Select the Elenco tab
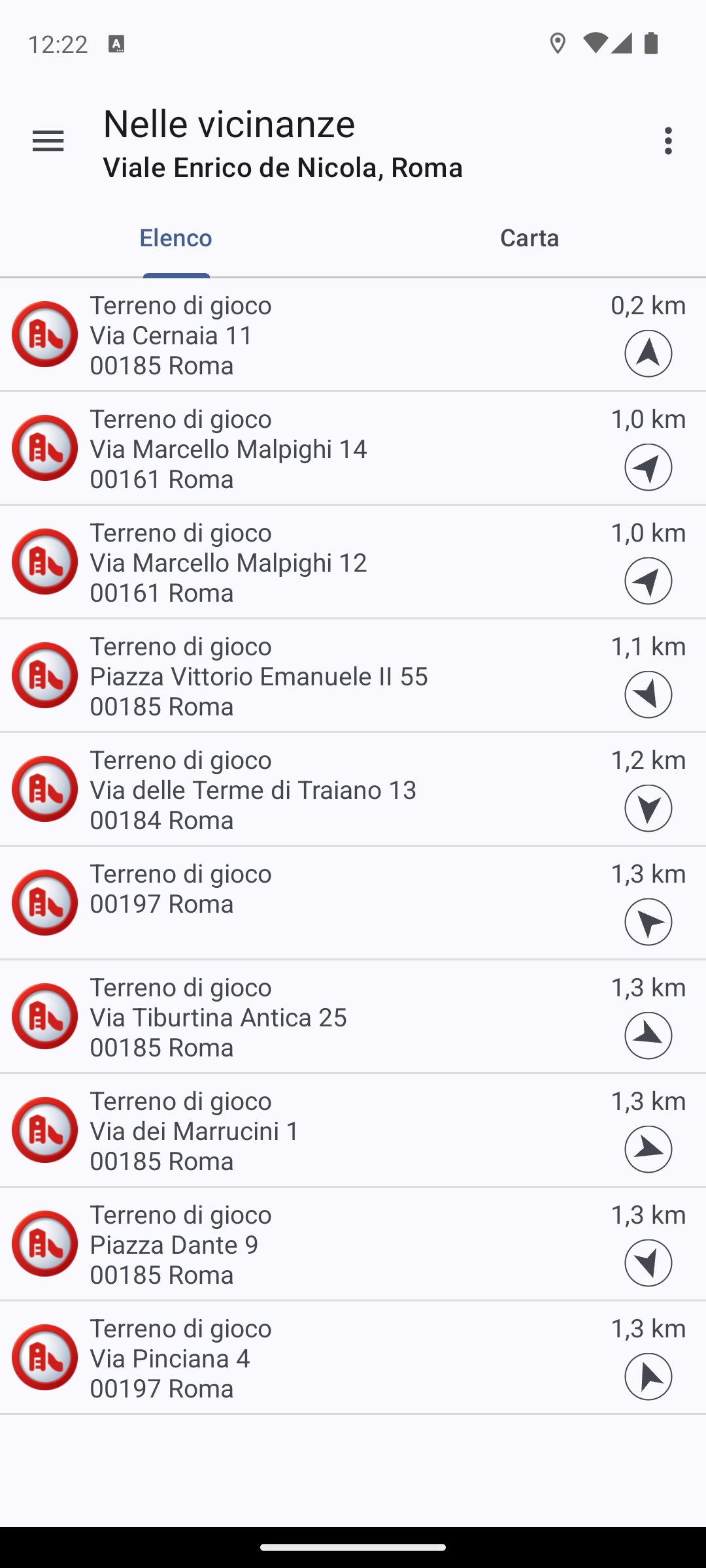This screenshot has width=706, height=1568. [176, 238]
